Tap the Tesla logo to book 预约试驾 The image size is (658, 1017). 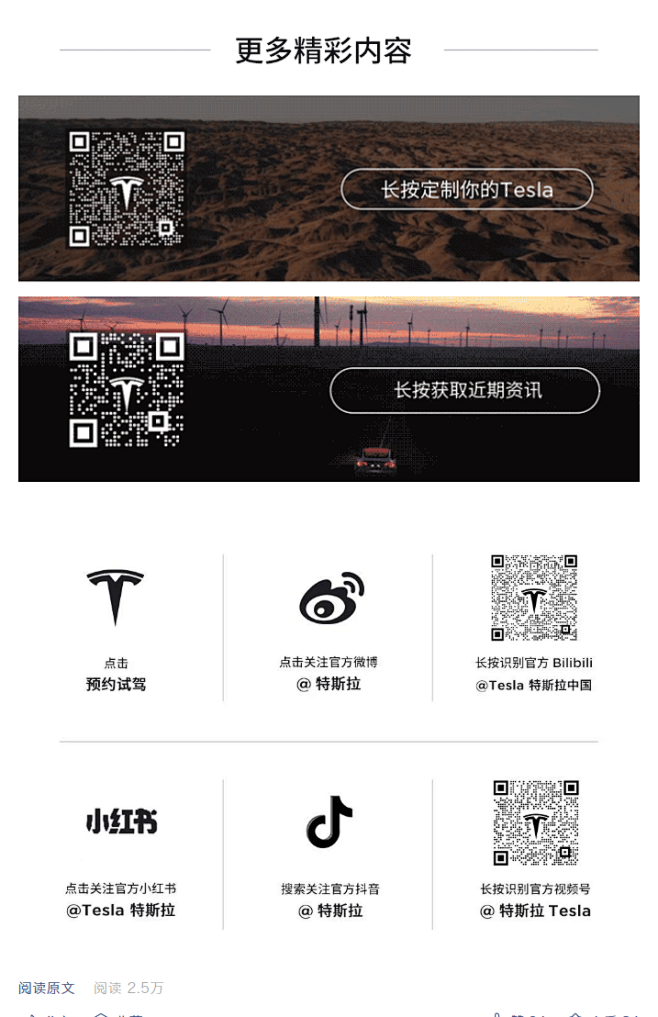(115, 597)
